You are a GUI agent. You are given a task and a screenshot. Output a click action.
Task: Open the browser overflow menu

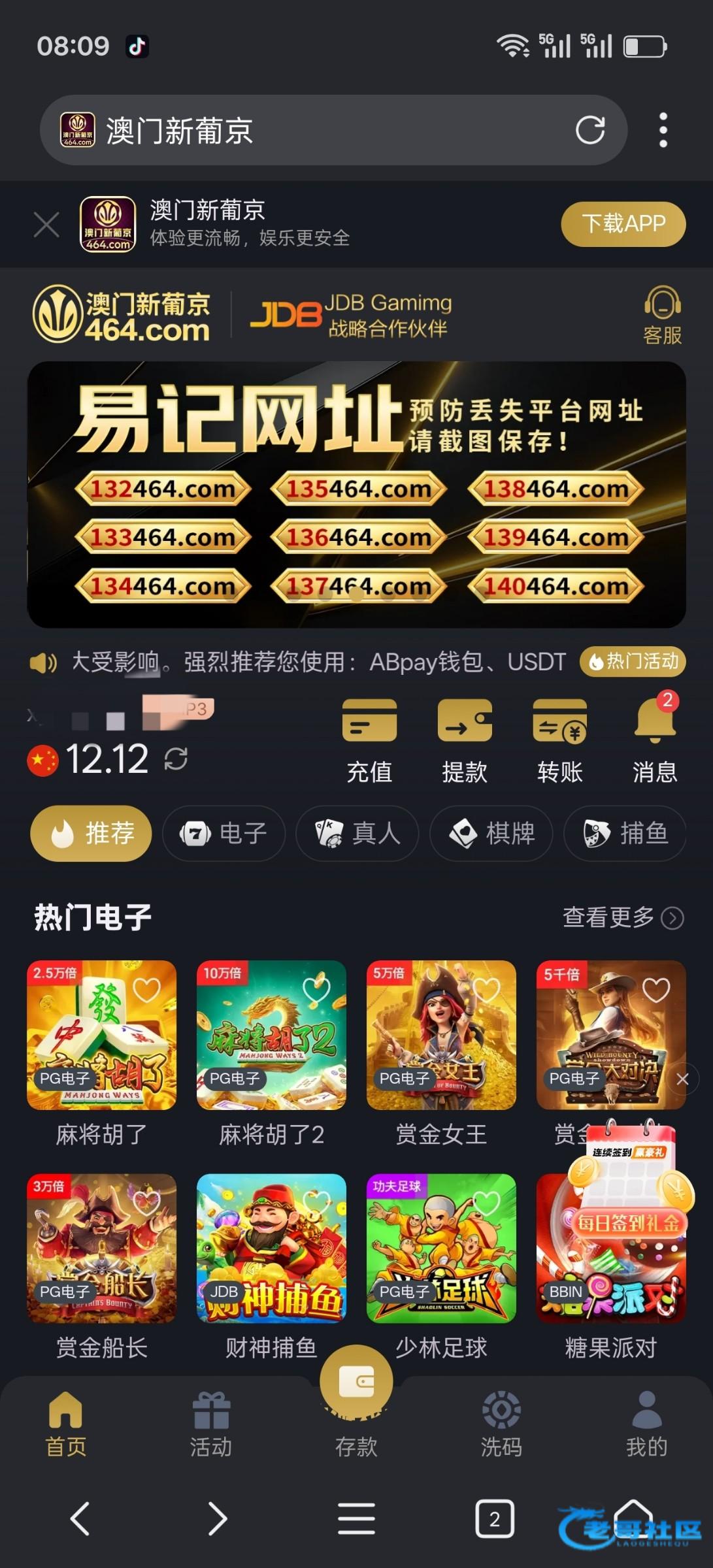663,130
